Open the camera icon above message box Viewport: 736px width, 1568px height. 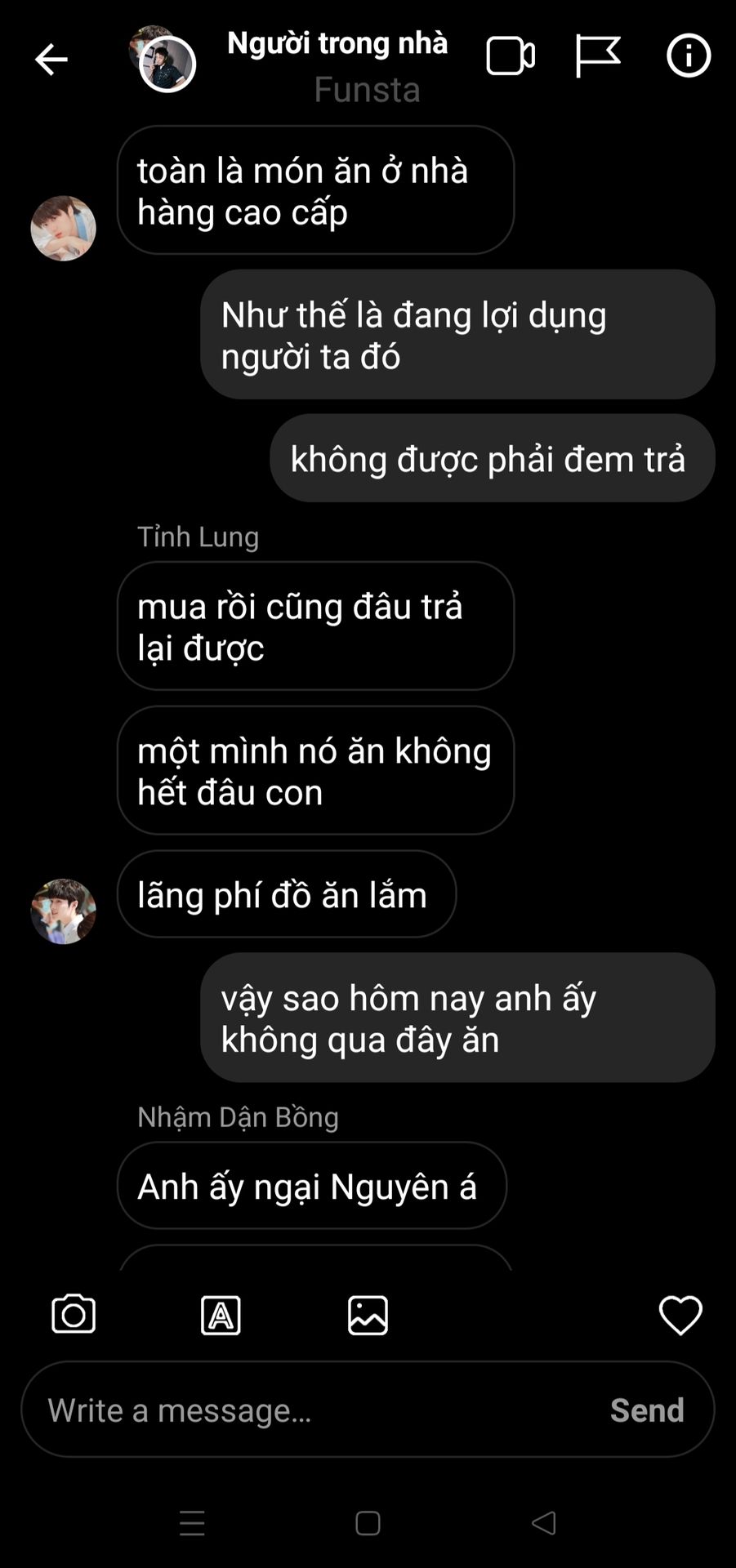[74, 1314]
